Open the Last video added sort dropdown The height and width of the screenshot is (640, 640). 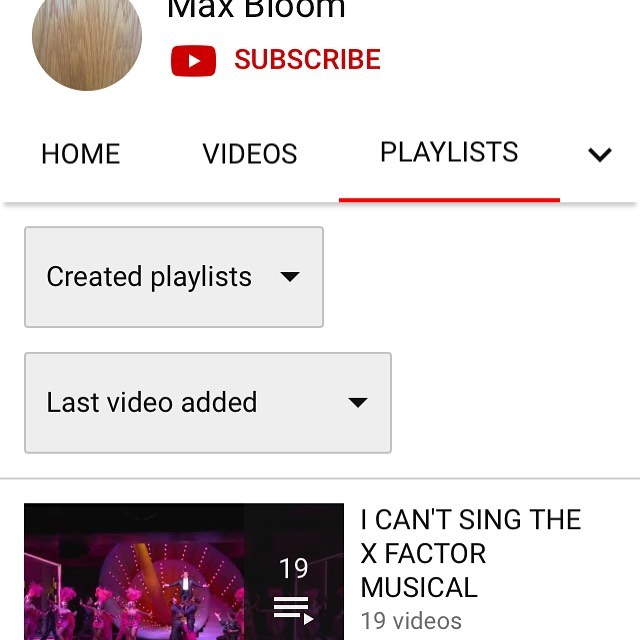click(x=208, y=403)
